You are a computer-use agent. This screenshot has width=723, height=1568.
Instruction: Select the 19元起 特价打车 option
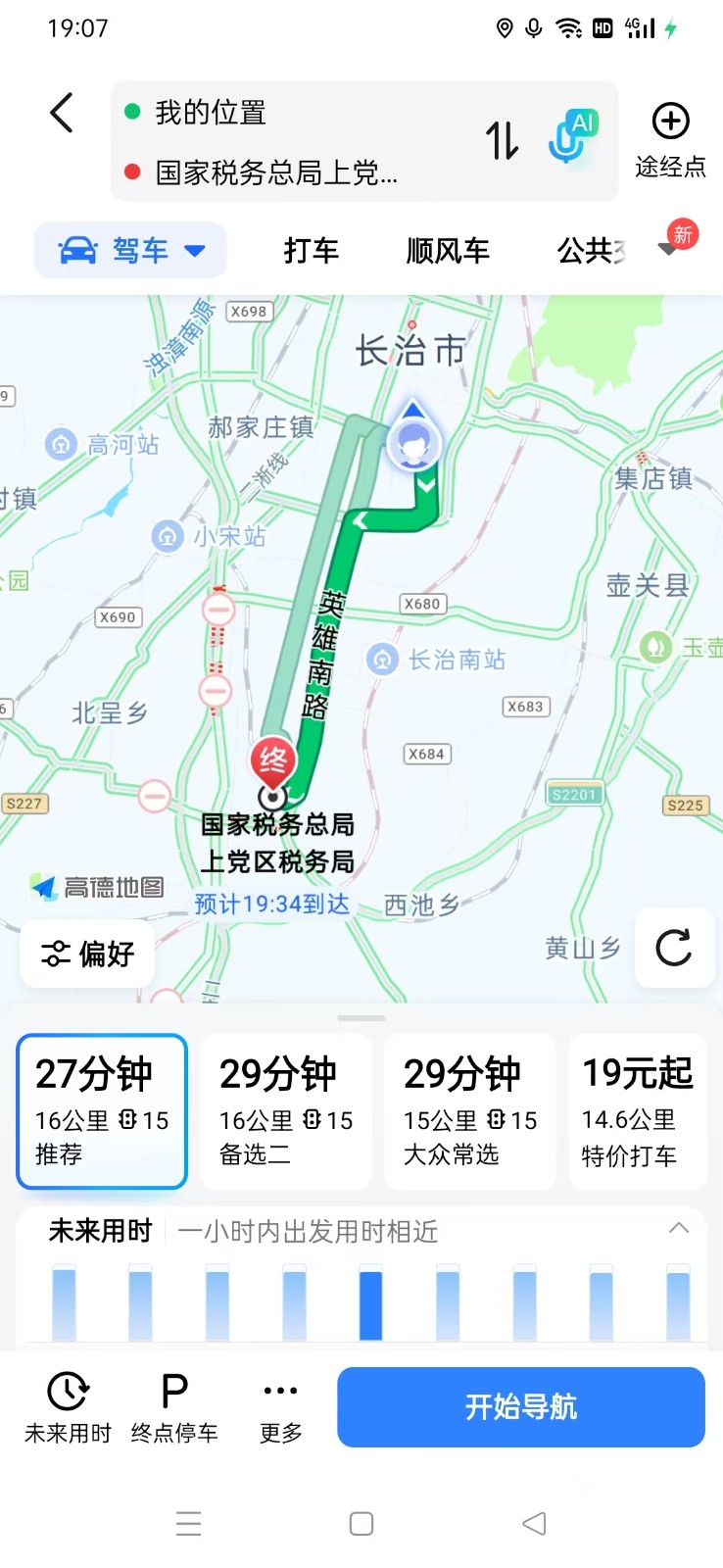638,1111
